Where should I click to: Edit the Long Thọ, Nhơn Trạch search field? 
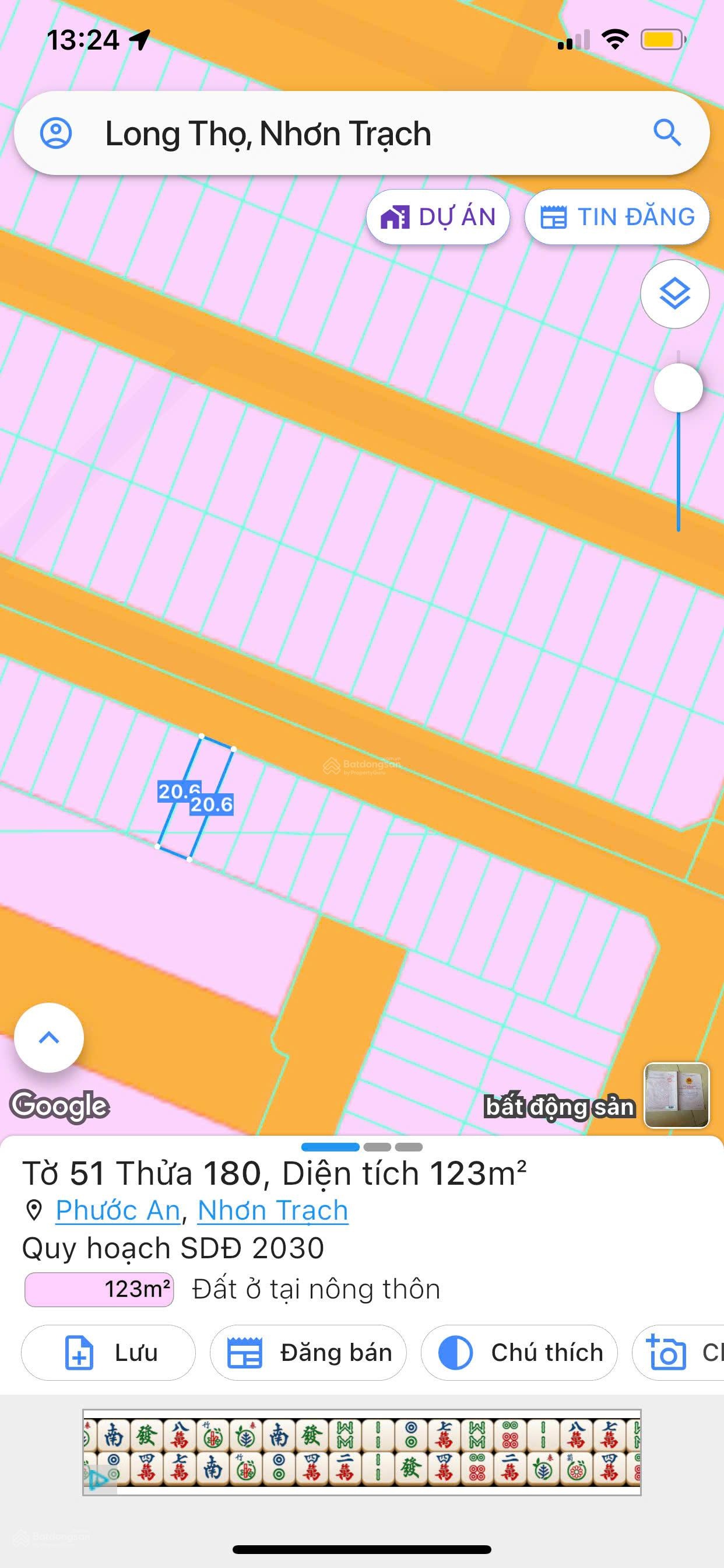pos(340,134)
